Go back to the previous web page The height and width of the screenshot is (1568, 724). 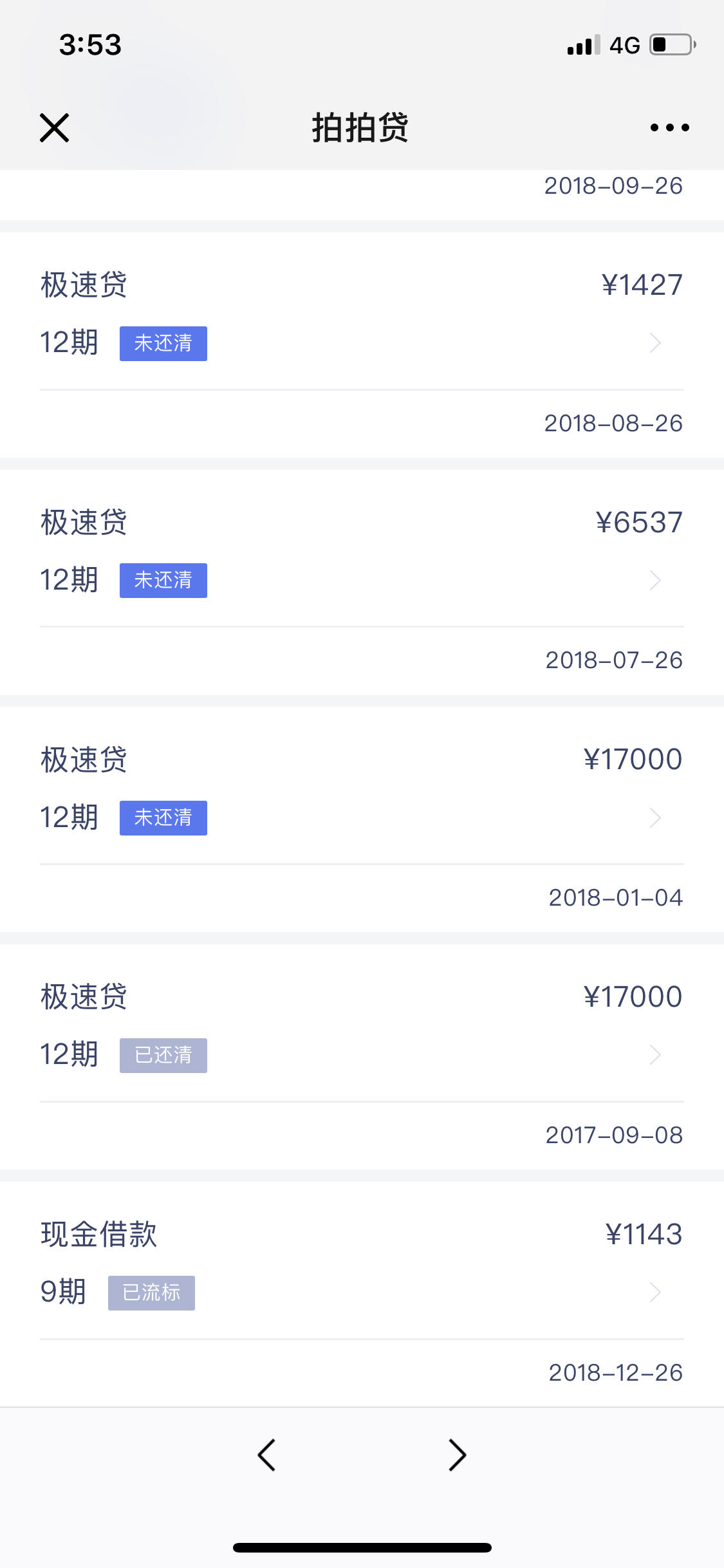pos(266,1455)
